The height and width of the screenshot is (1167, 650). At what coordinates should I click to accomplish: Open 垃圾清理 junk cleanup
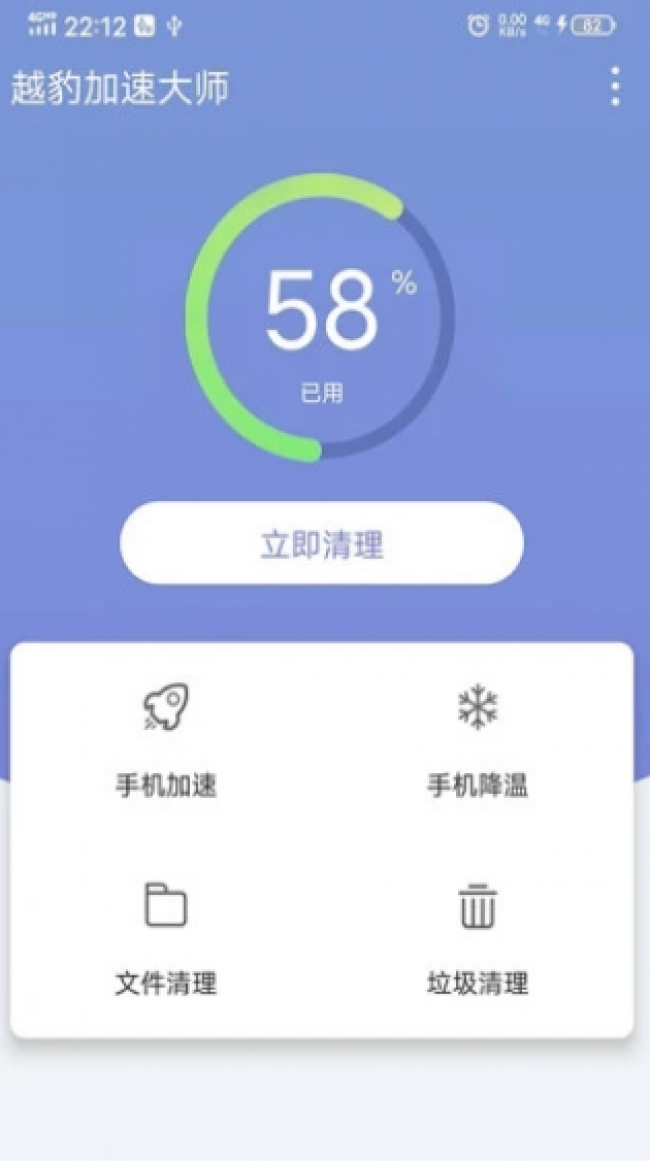pyautogui.click(x=477, y=937)
